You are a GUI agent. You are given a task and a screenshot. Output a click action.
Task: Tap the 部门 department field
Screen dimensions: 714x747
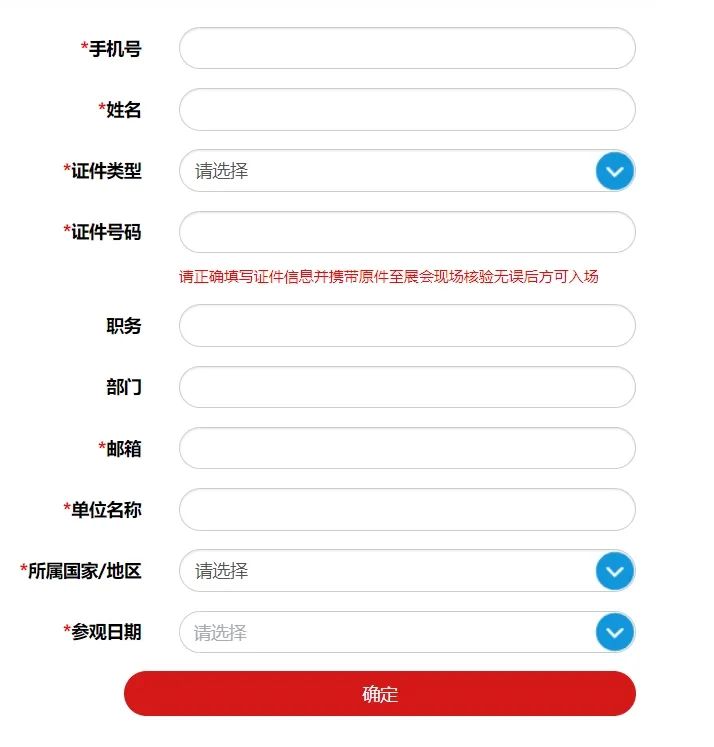407,387
